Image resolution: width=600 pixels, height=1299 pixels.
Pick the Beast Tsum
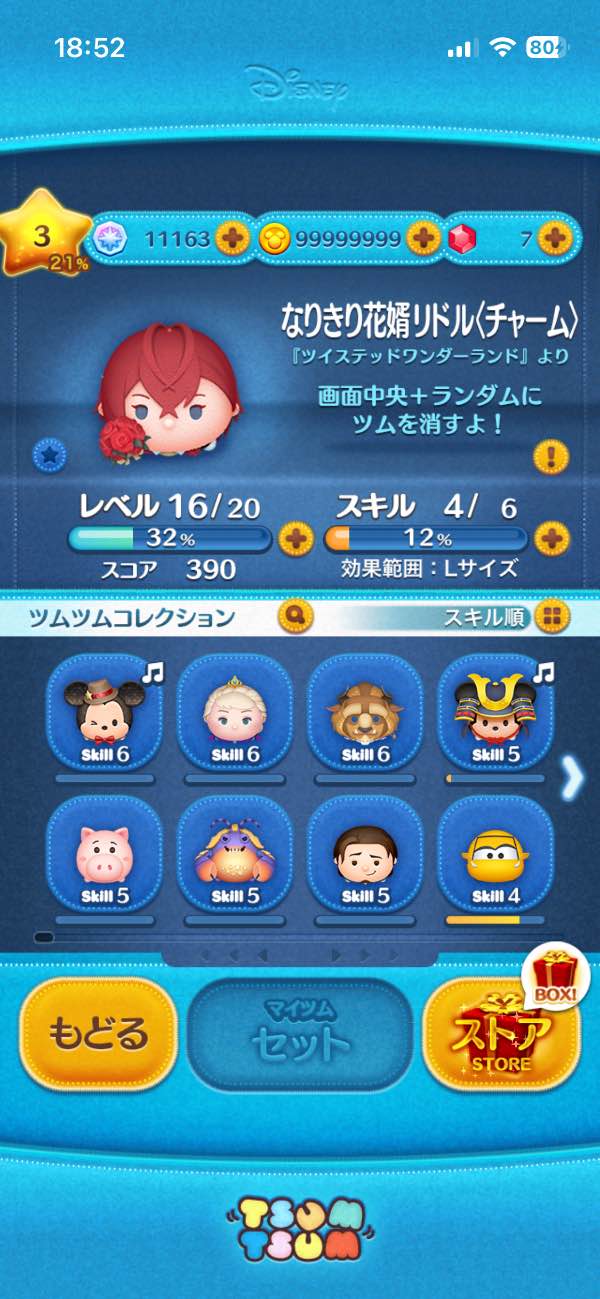(x=364, y=714)
